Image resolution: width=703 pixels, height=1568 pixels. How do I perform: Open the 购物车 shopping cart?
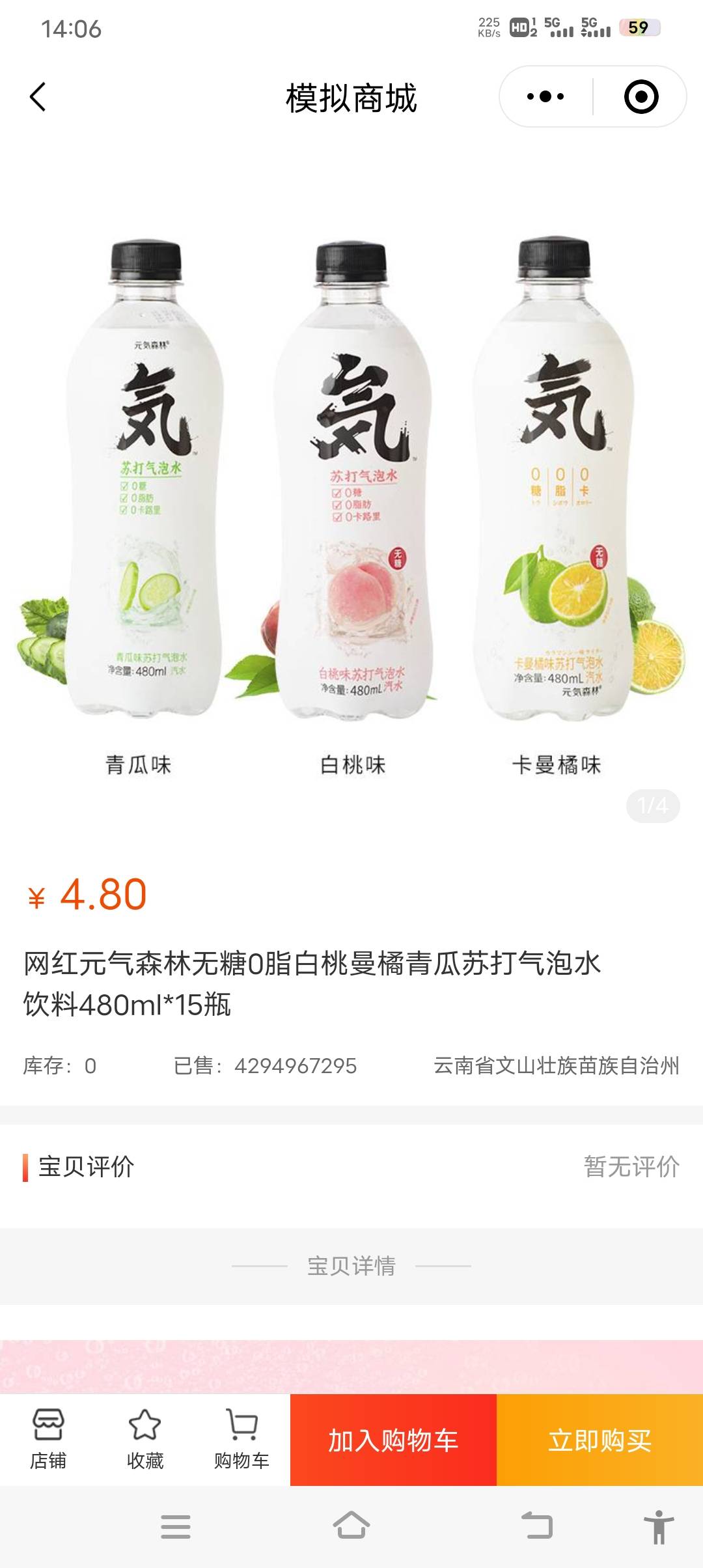pyautogui.click(x=241, y=1440)
